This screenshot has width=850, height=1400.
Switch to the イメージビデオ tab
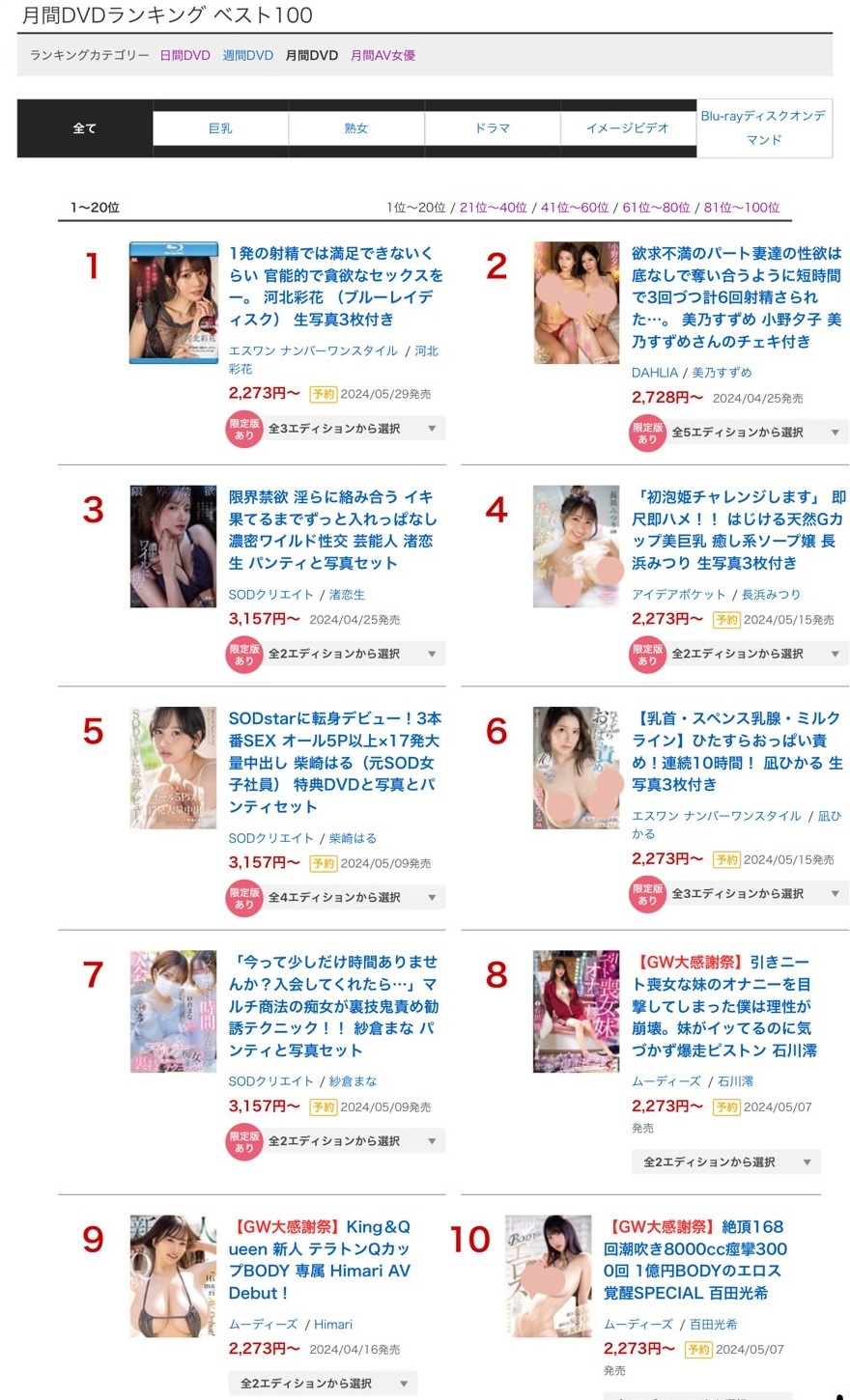click(x=628, y=128)
